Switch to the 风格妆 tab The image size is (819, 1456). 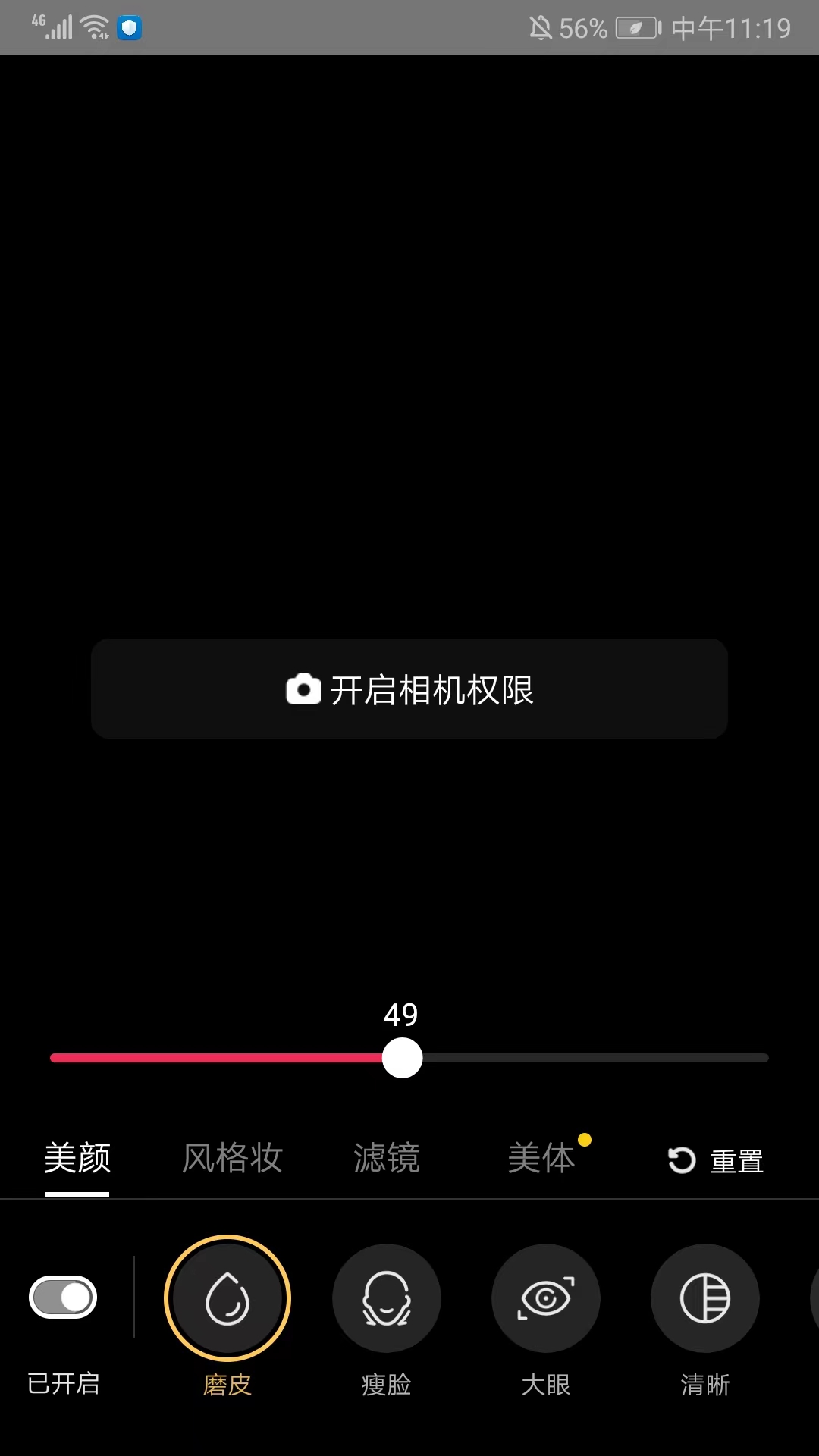point(232,1158)
